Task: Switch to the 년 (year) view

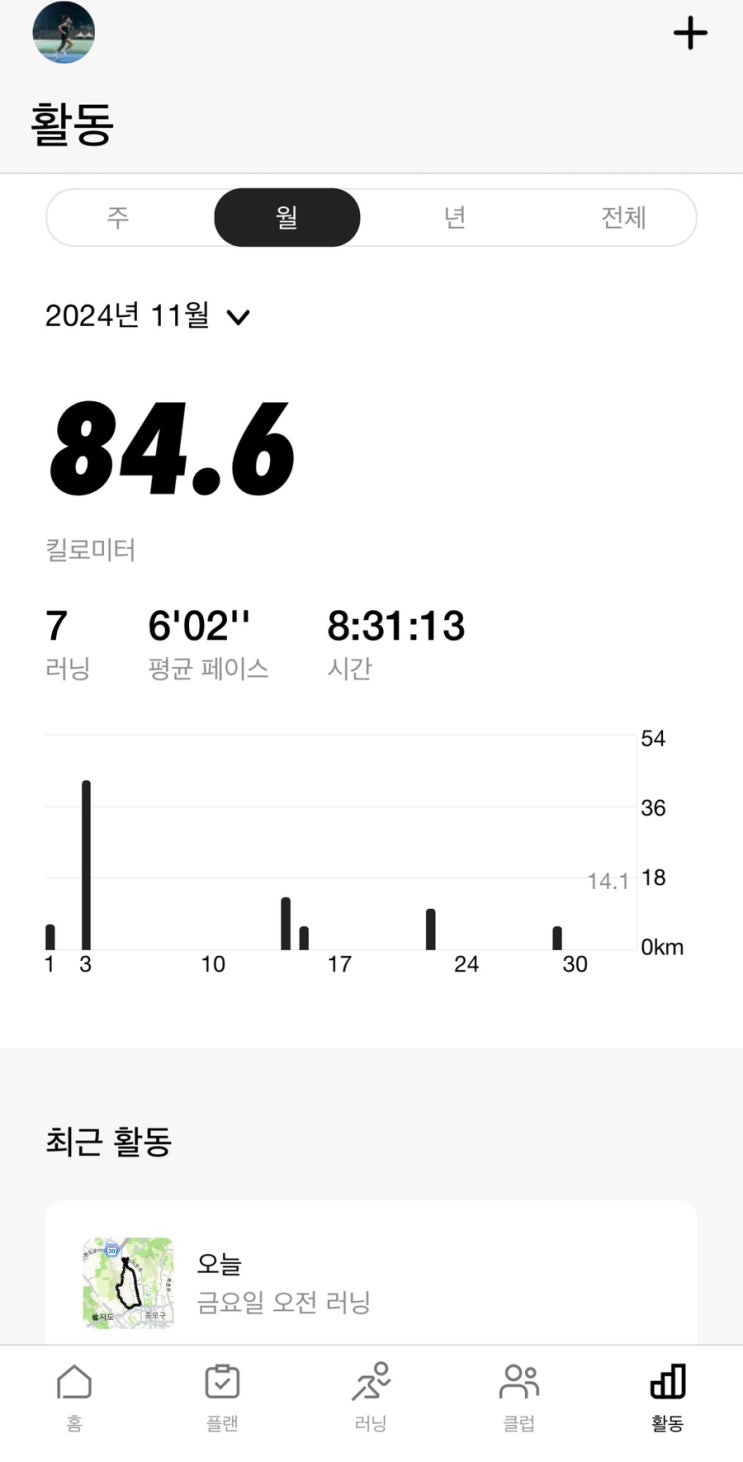Action: tap(455, 217)
